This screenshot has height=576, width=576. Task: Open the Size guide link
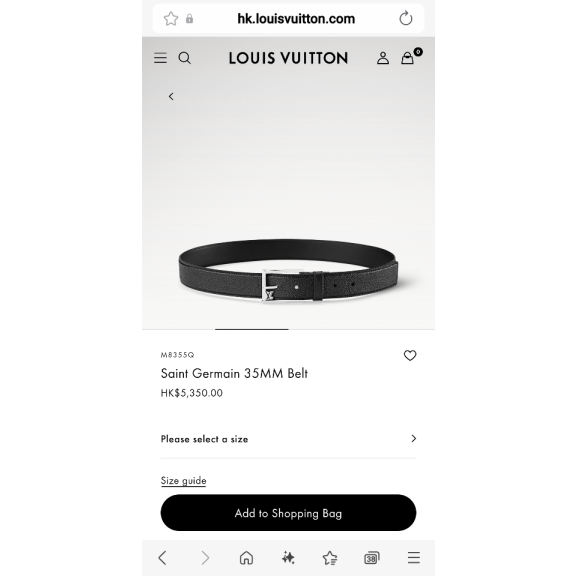point(183,480)
